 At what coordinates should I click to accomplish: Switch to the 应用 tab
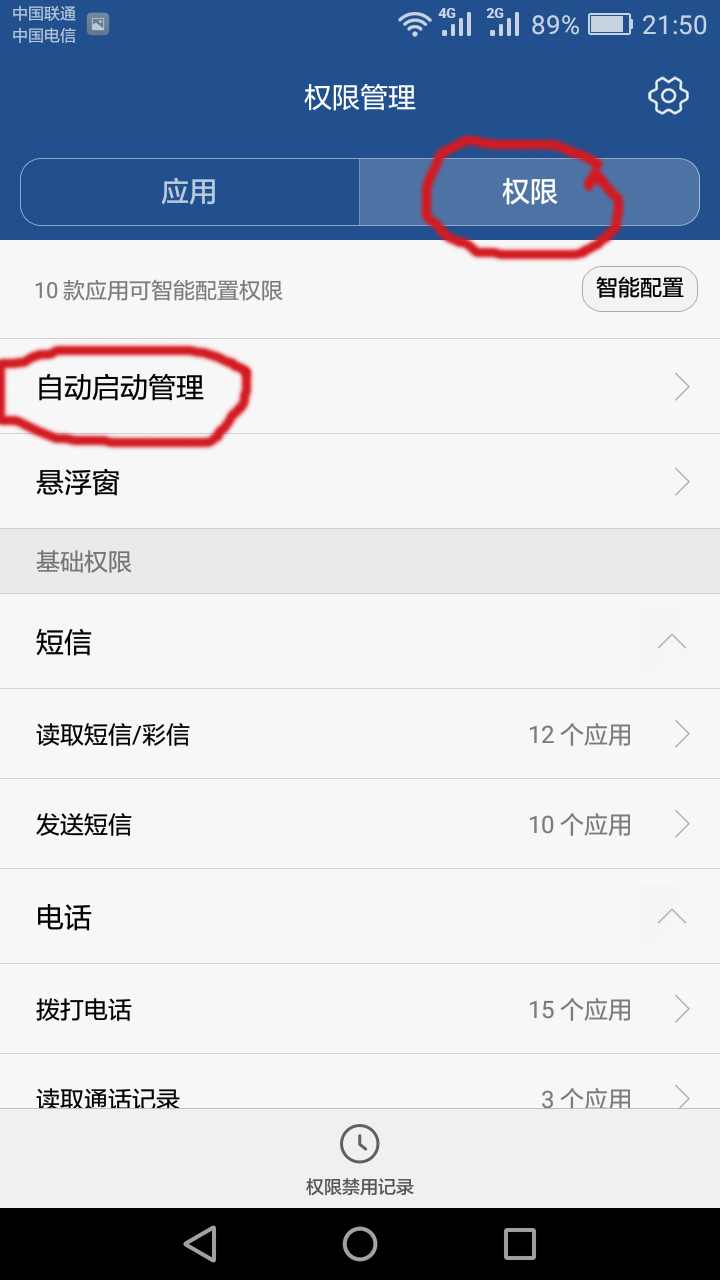point(190,192)
